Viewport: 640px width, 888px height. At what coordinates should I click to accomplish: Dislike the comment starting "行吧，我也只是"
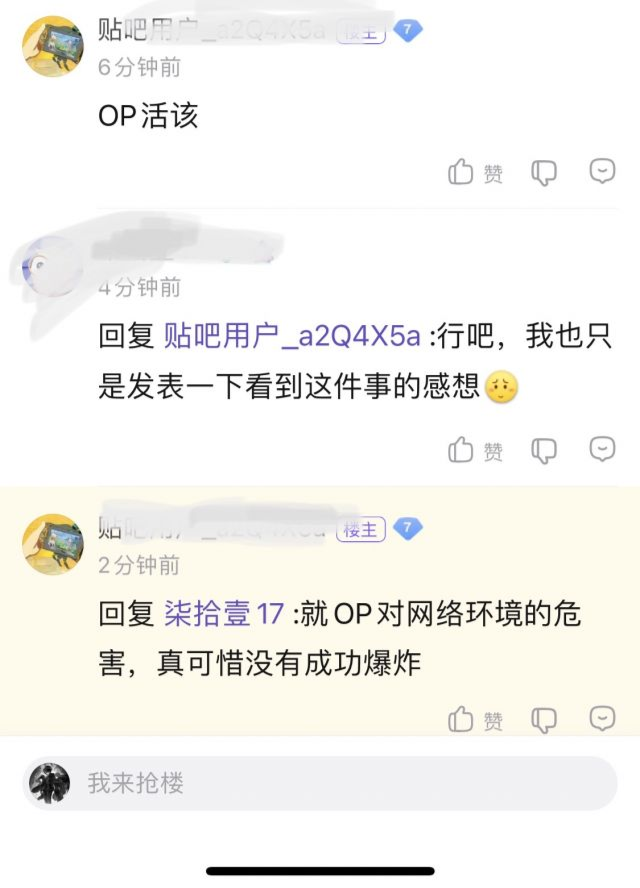(543, 450)
